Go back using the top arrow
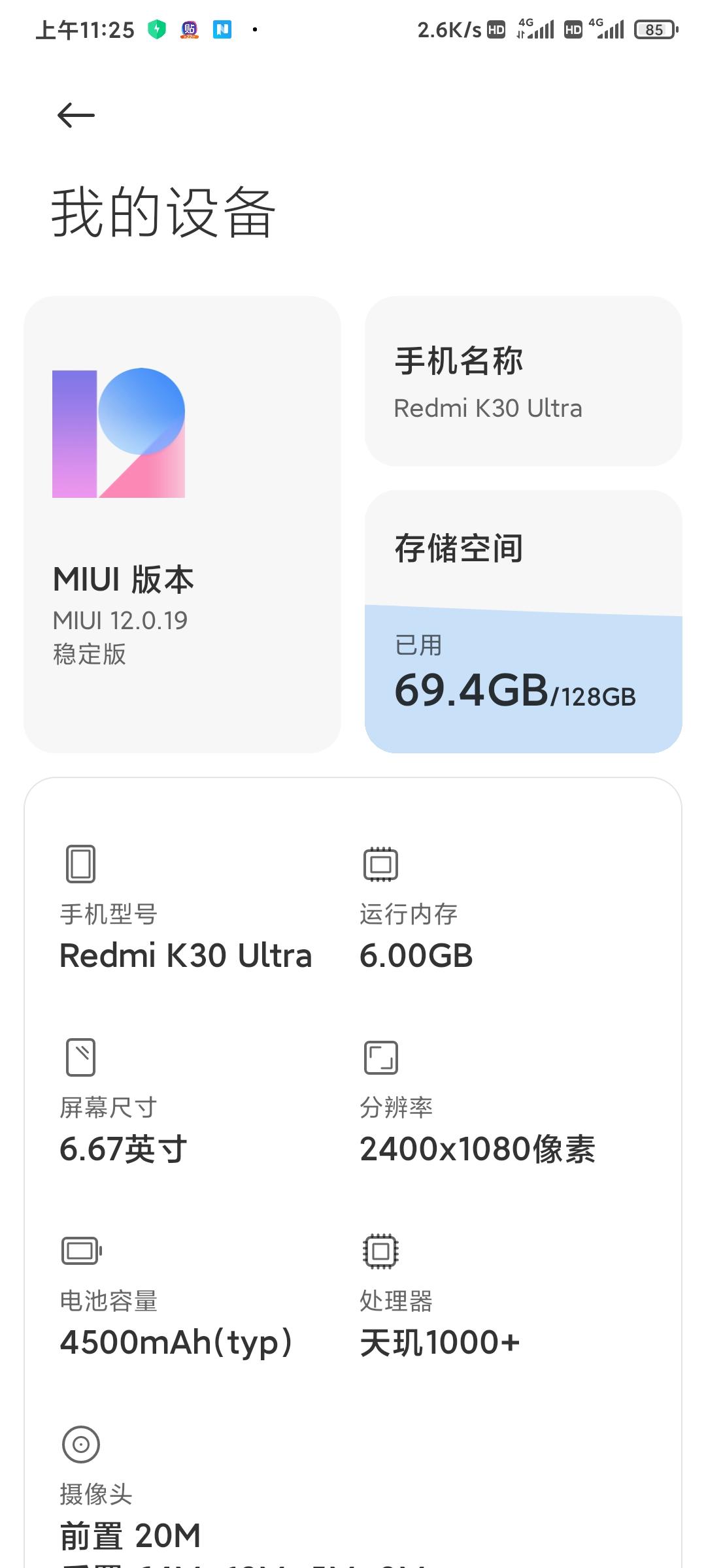Screen dimensions: 706x1568 tap(76, 116)
